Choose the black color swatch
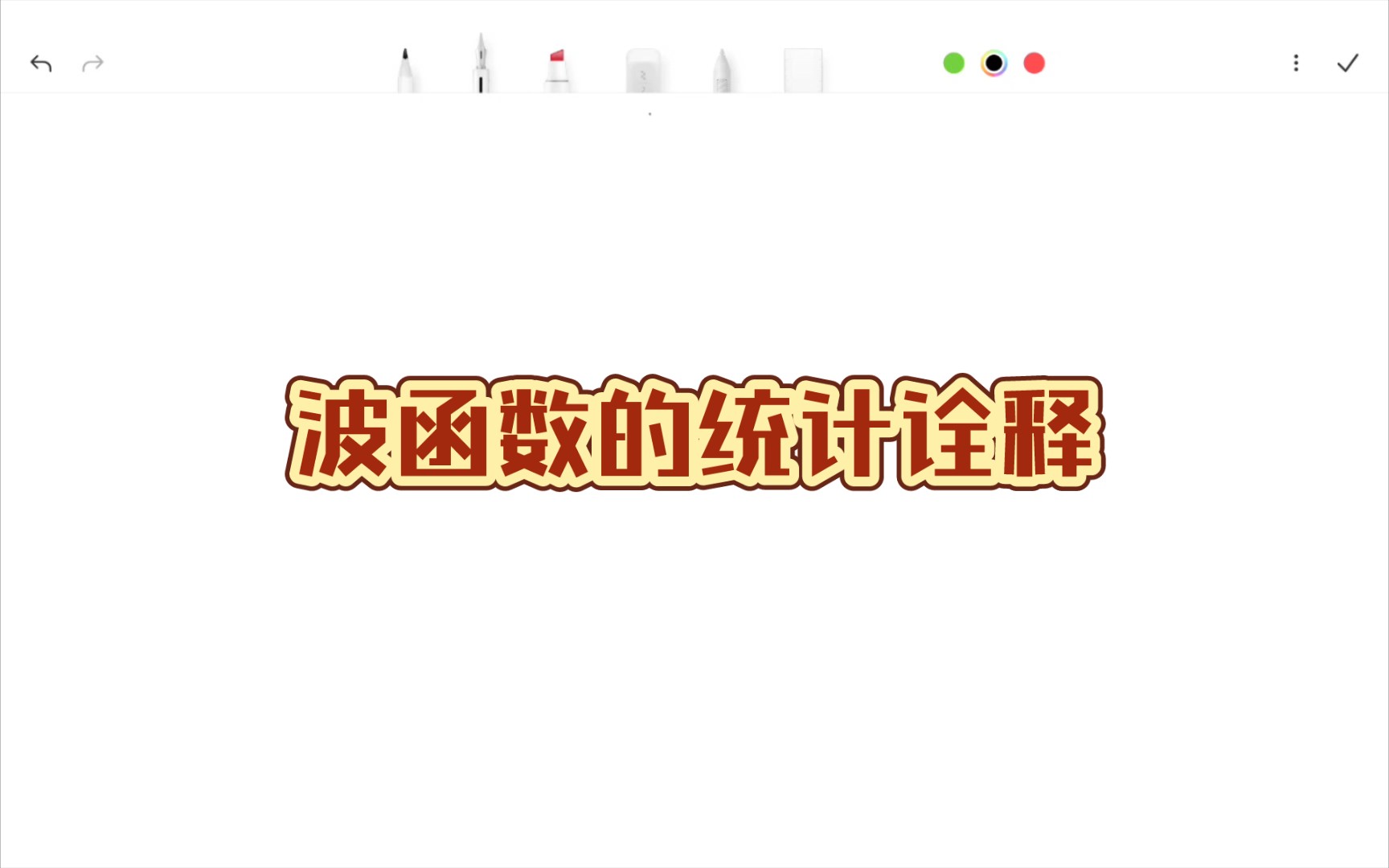This screenshot has width=1389, height=868. coord(994,63)
